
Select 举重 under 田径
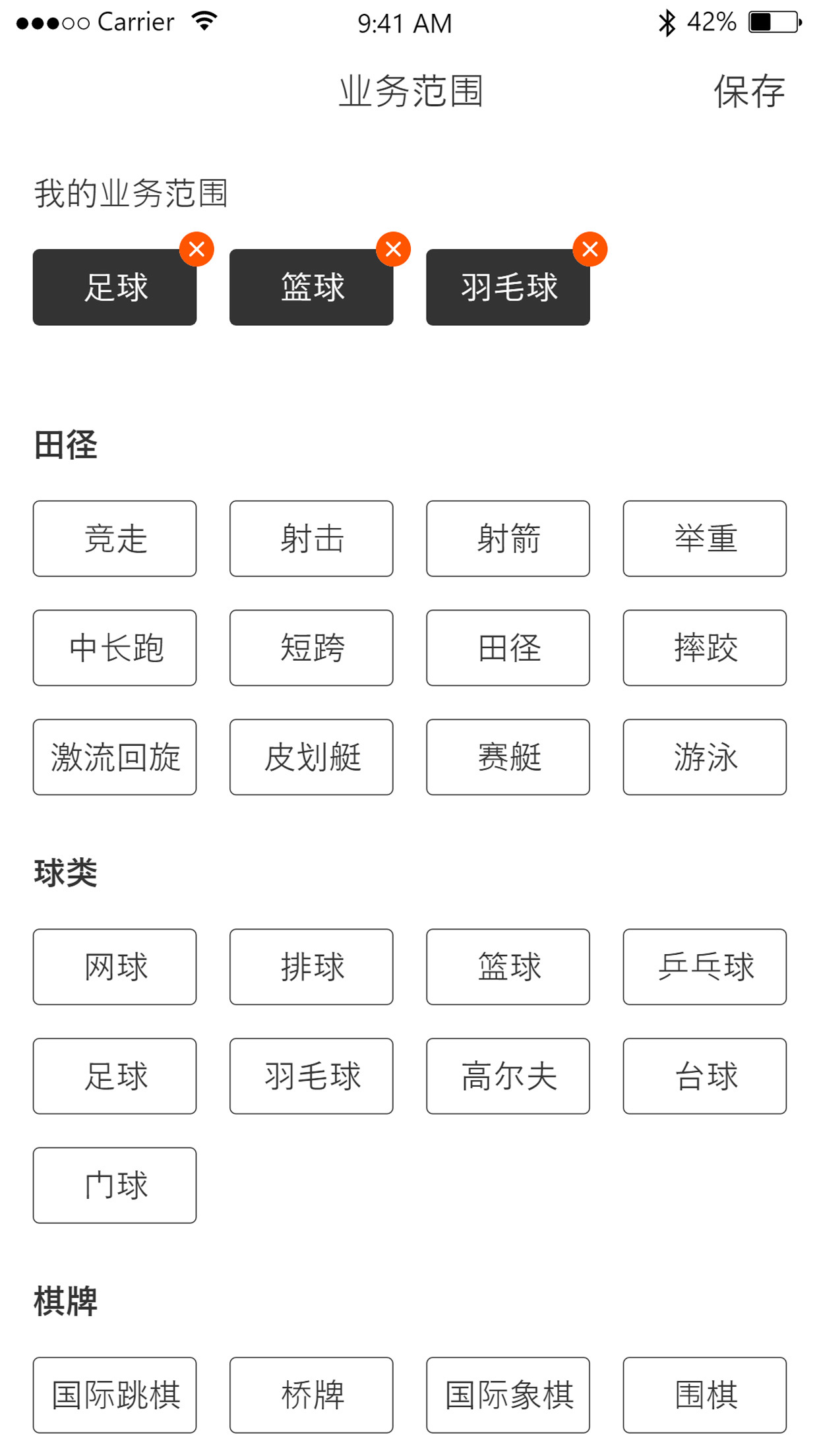tap(704, 539)
